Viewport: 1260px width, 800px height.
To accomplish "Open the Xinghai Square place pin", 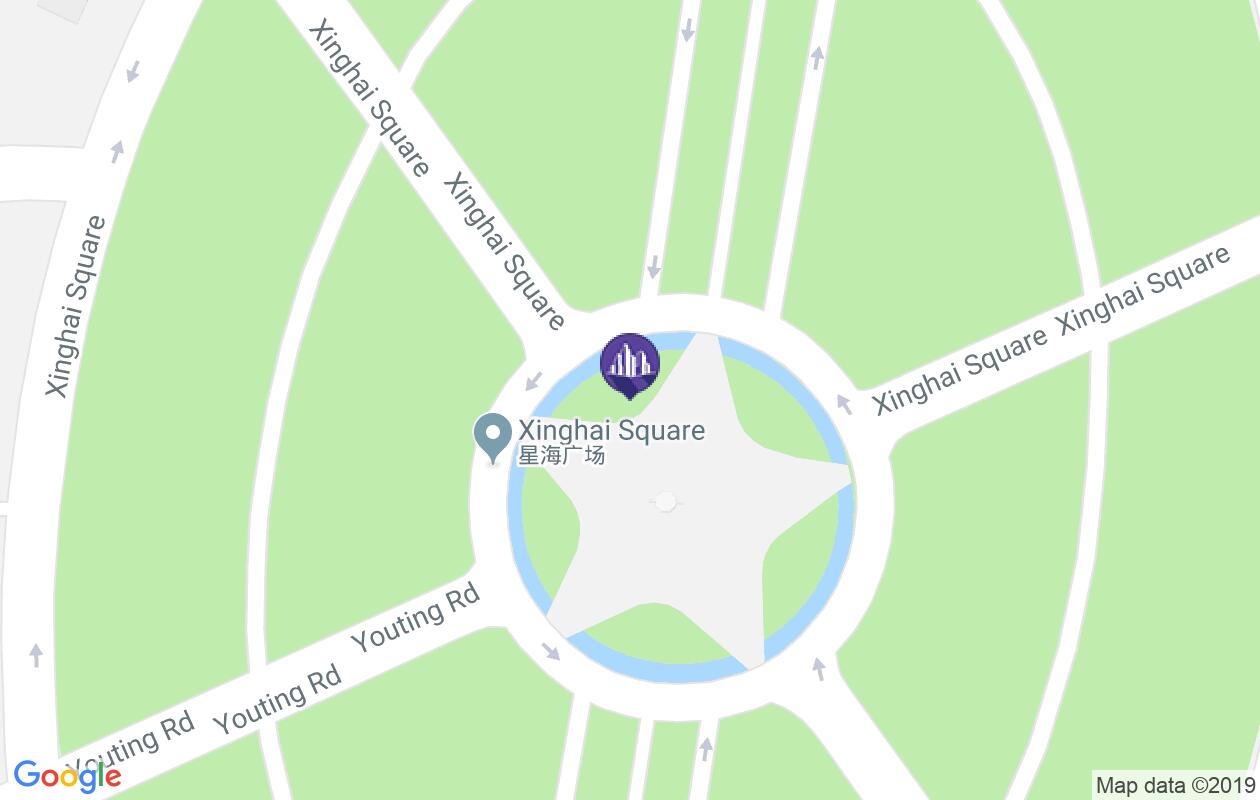I will pyautogui.click(x=492, y=437).
